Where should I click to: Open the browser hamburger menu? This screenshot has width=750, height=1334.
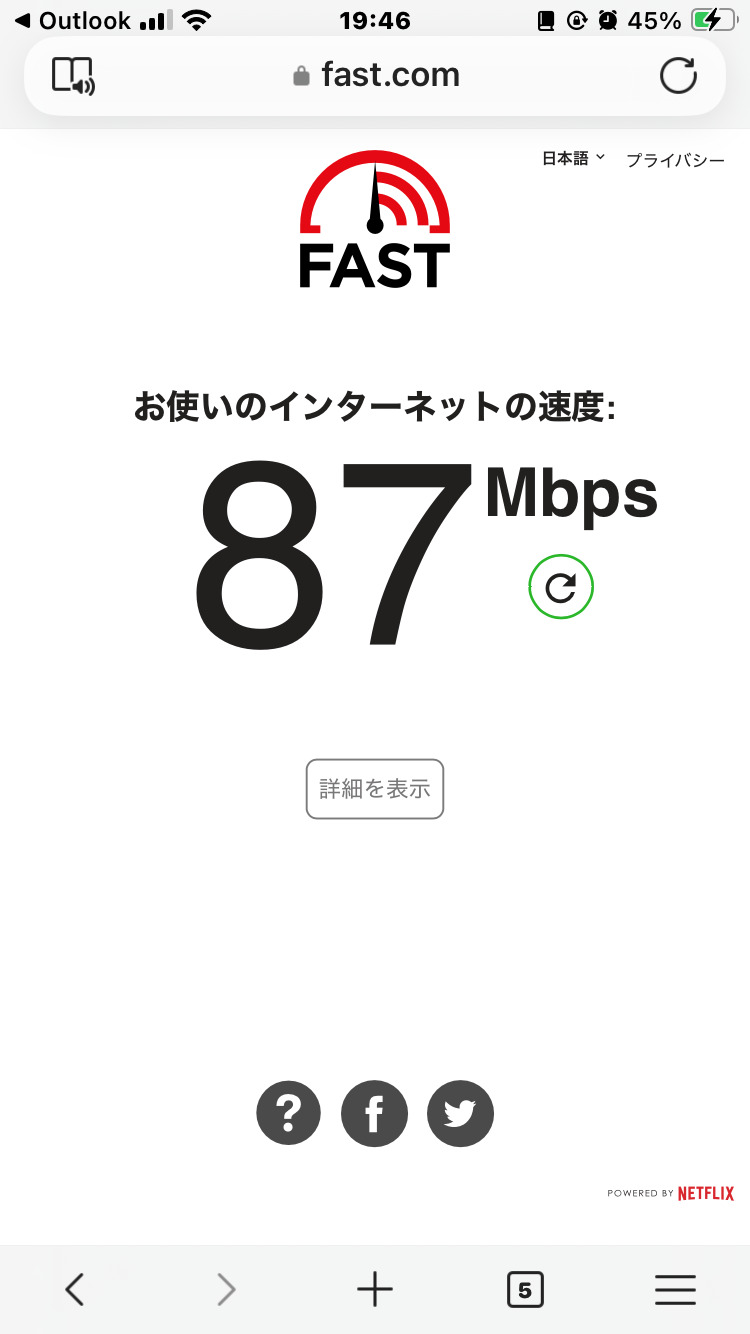coord(675,1289)
